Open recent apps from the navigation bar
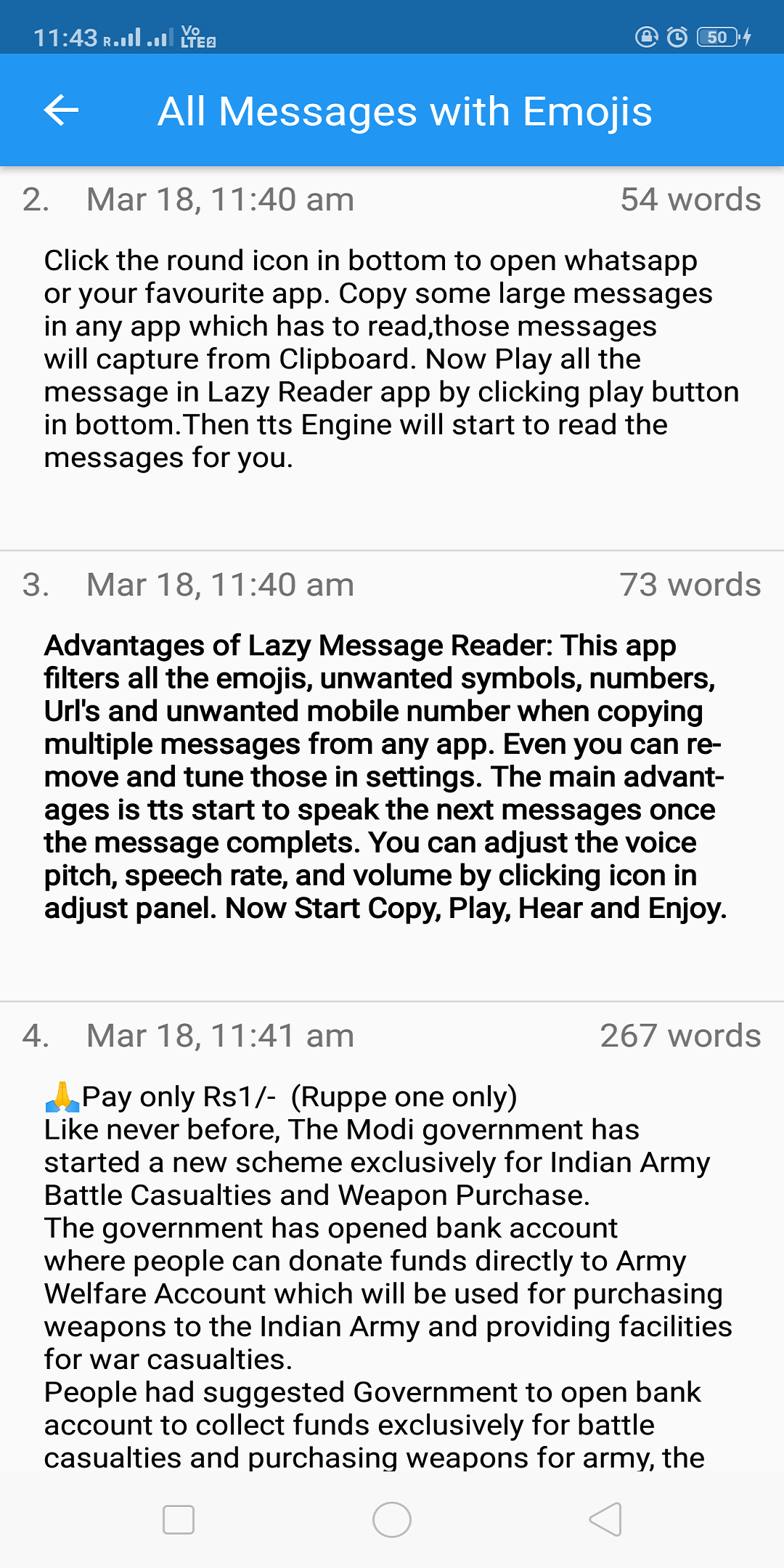The image size is (784, 1568). tap(179, 1519)
